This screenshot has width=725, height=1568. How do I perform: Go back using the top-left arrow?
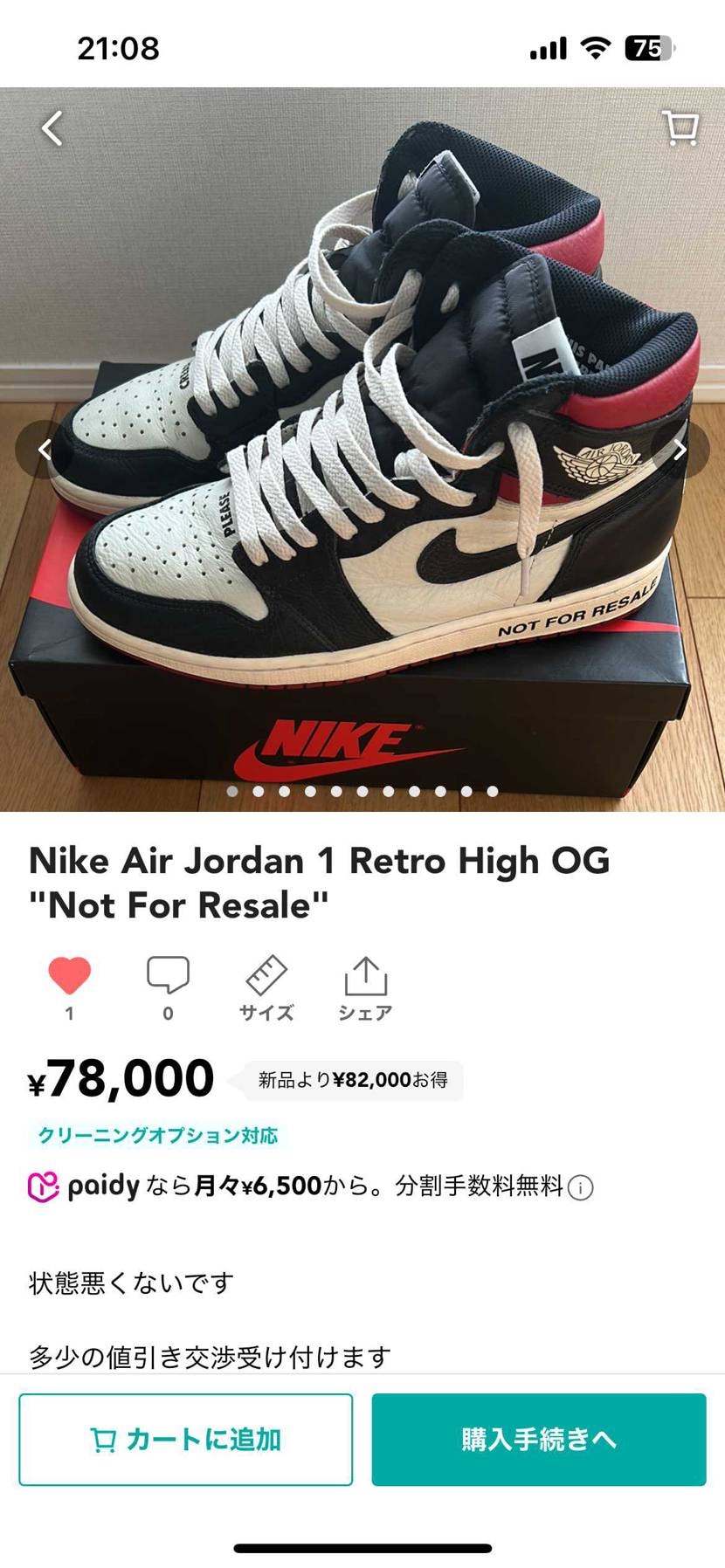click(x=52, y=128)
